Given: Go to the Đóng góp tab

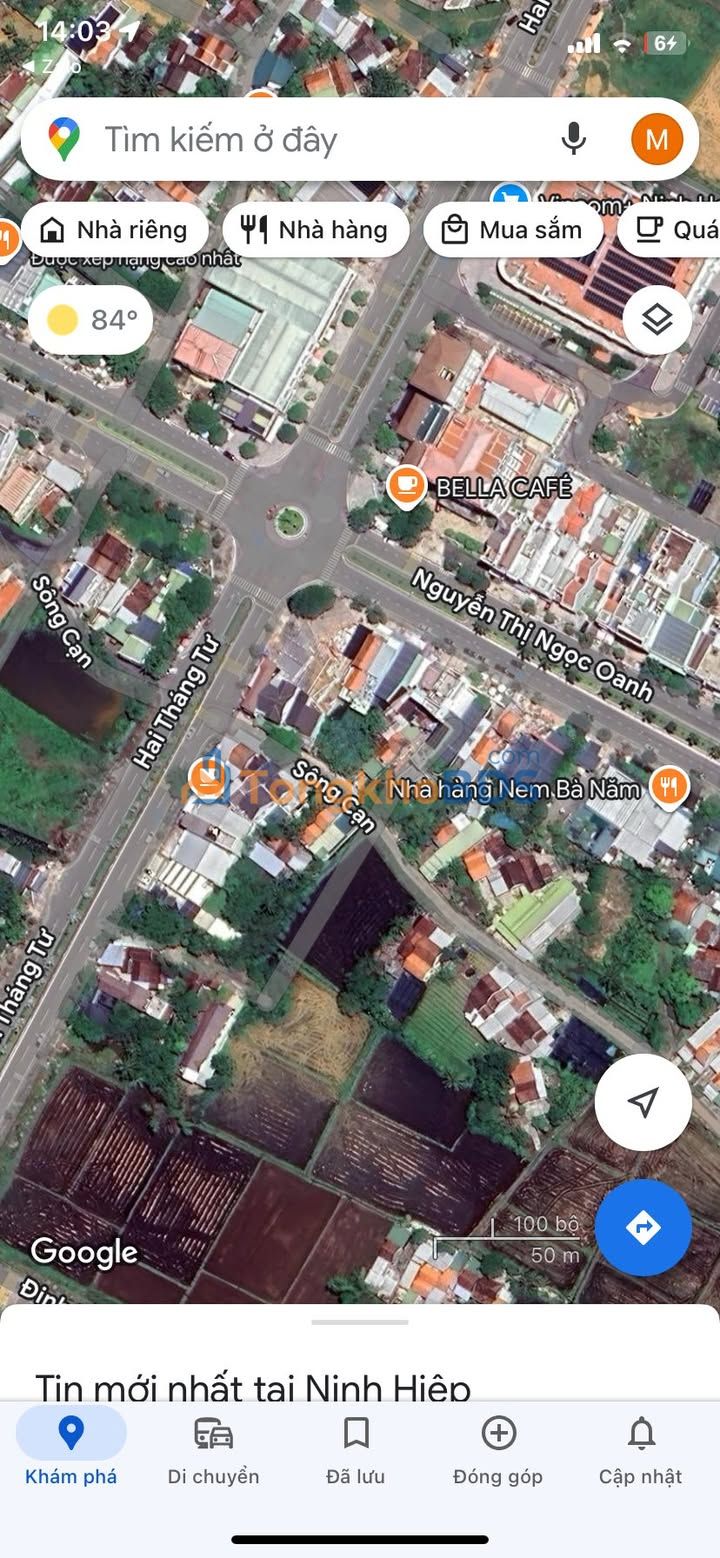Looking at the screenshot, I should point(498,1448).
